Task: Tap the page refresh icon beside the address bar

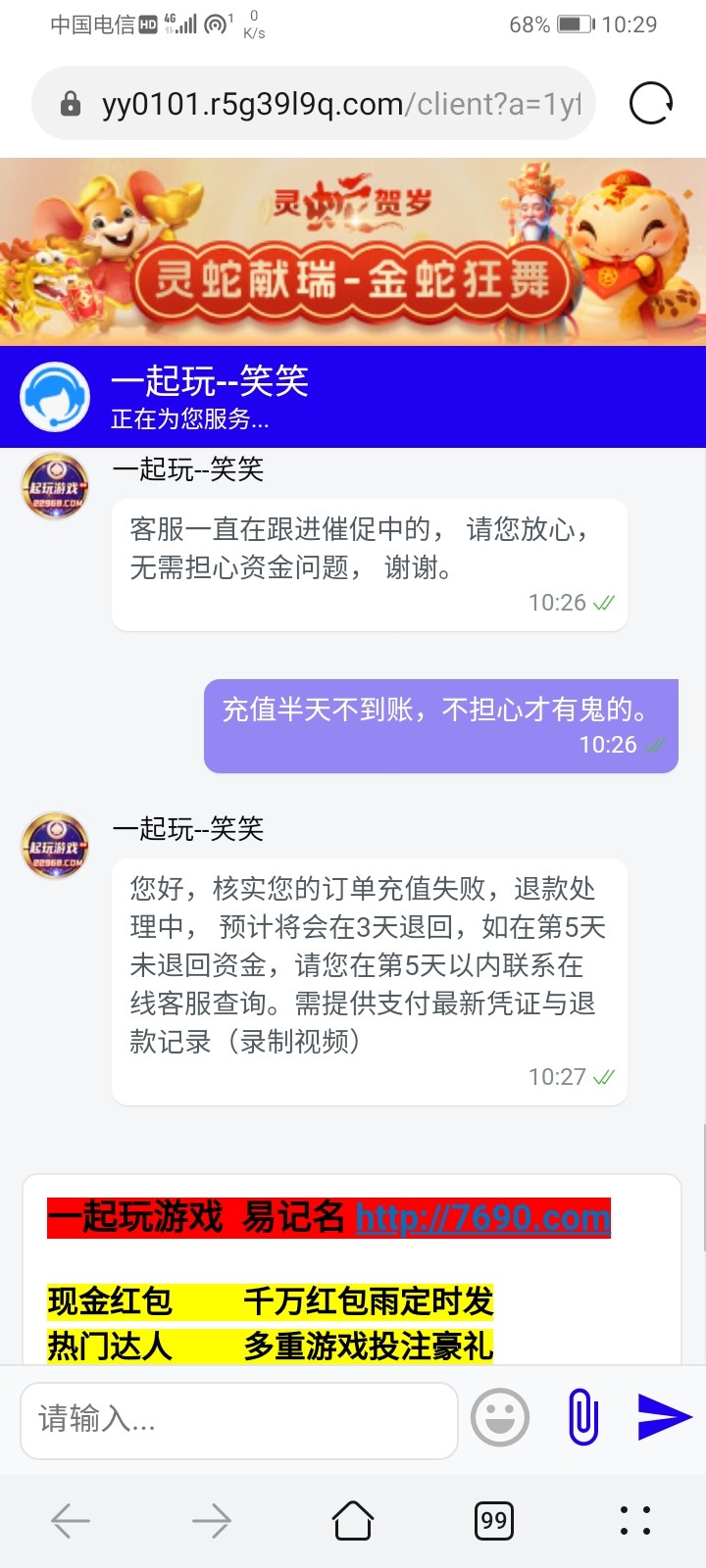Action: 650,102
